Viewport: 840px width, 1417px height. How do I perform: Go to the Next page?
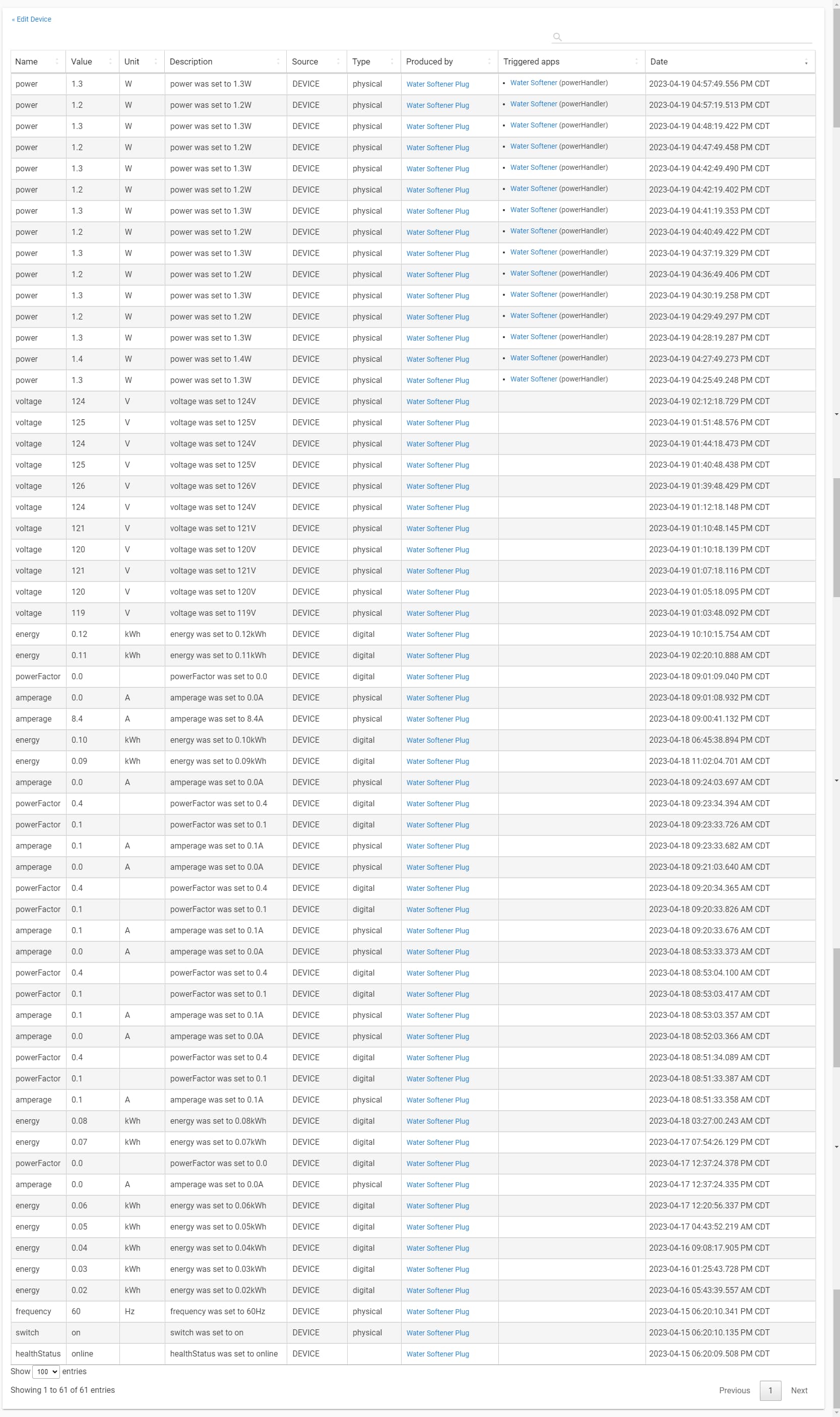click(x=799, y=1390)
